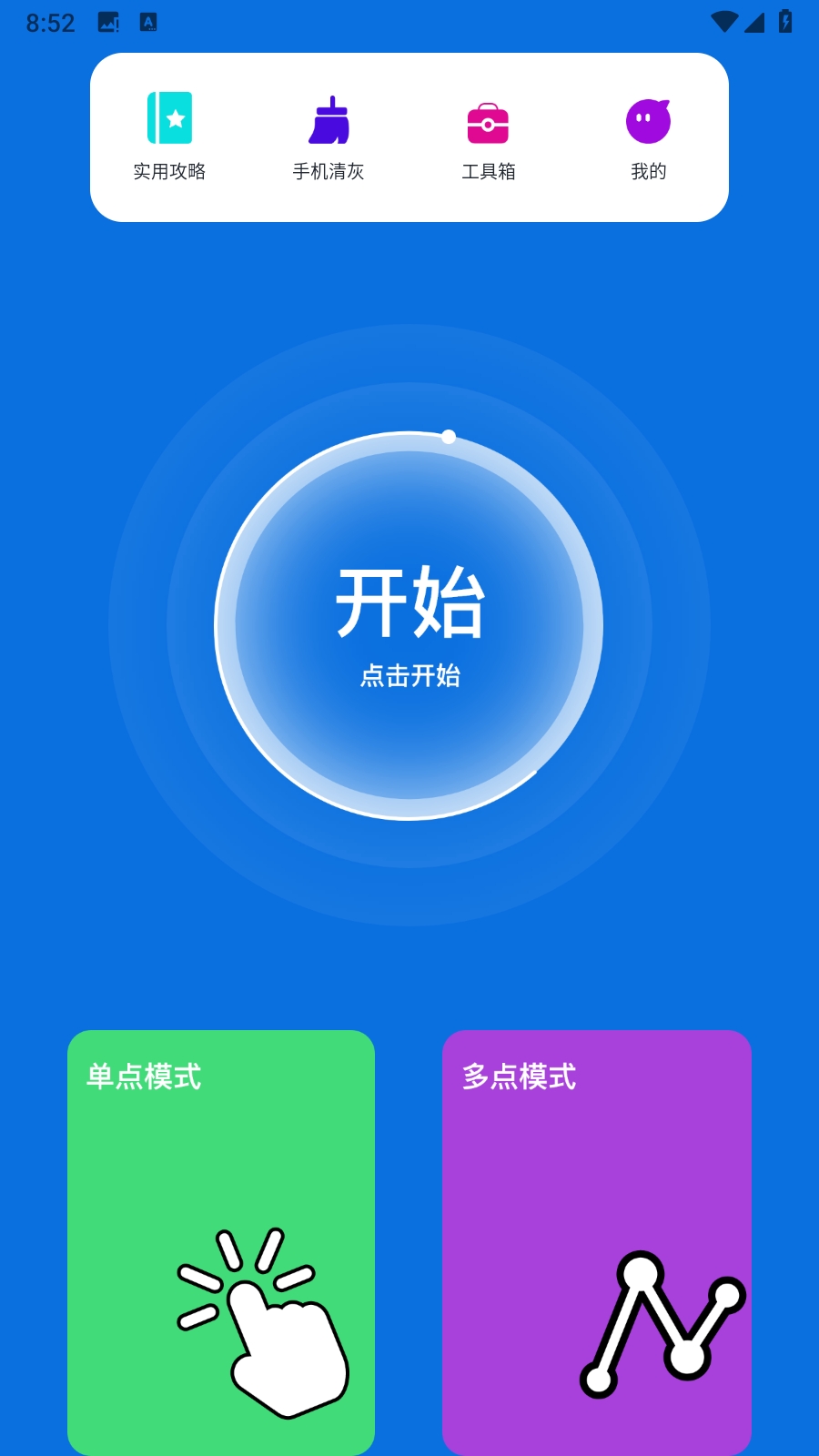Screen dimensions: 819x1456
Task: Open the 工具箱 toolbox
Action: pos(489,136)
